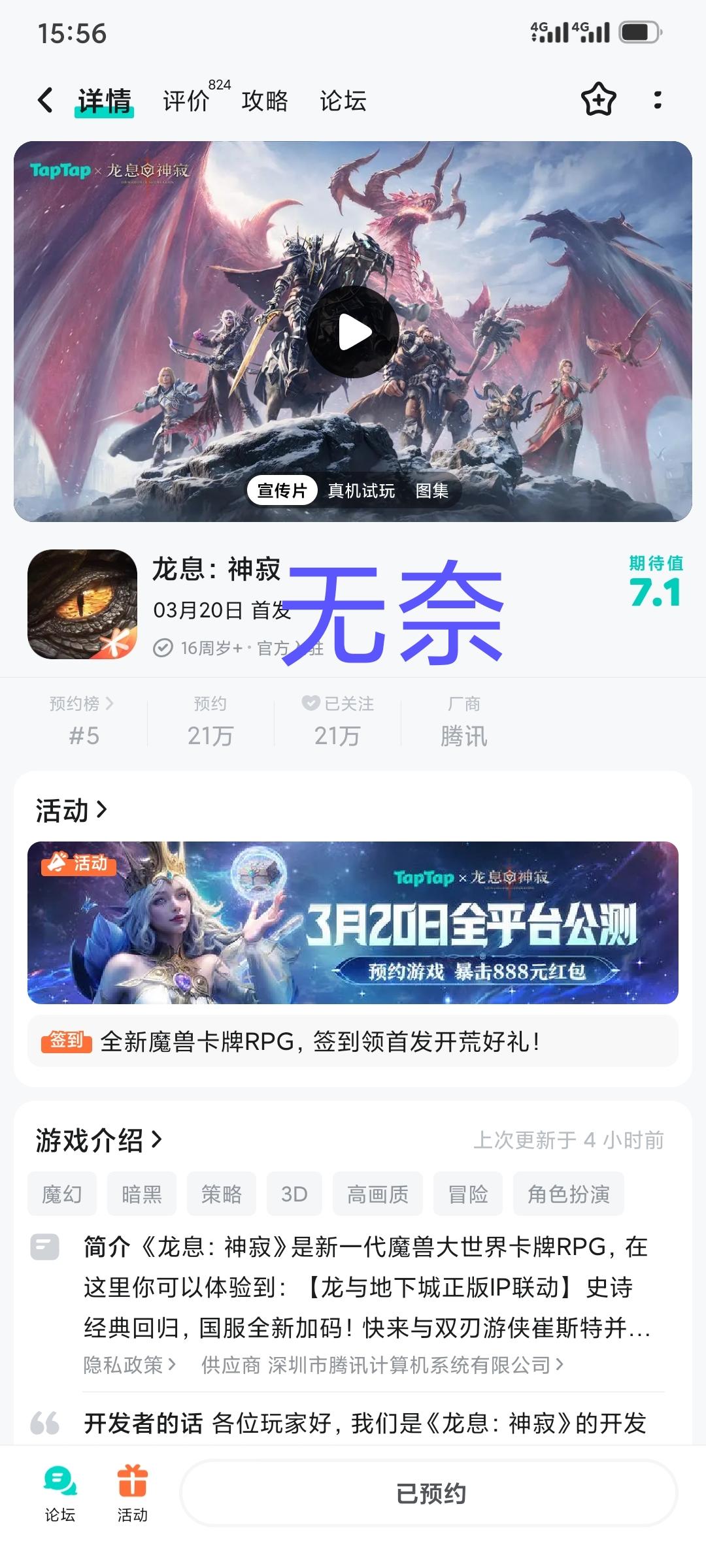Open the 隐私政策 link
The width and height of the screenshot is (706, 1568).
[129, 1365]
